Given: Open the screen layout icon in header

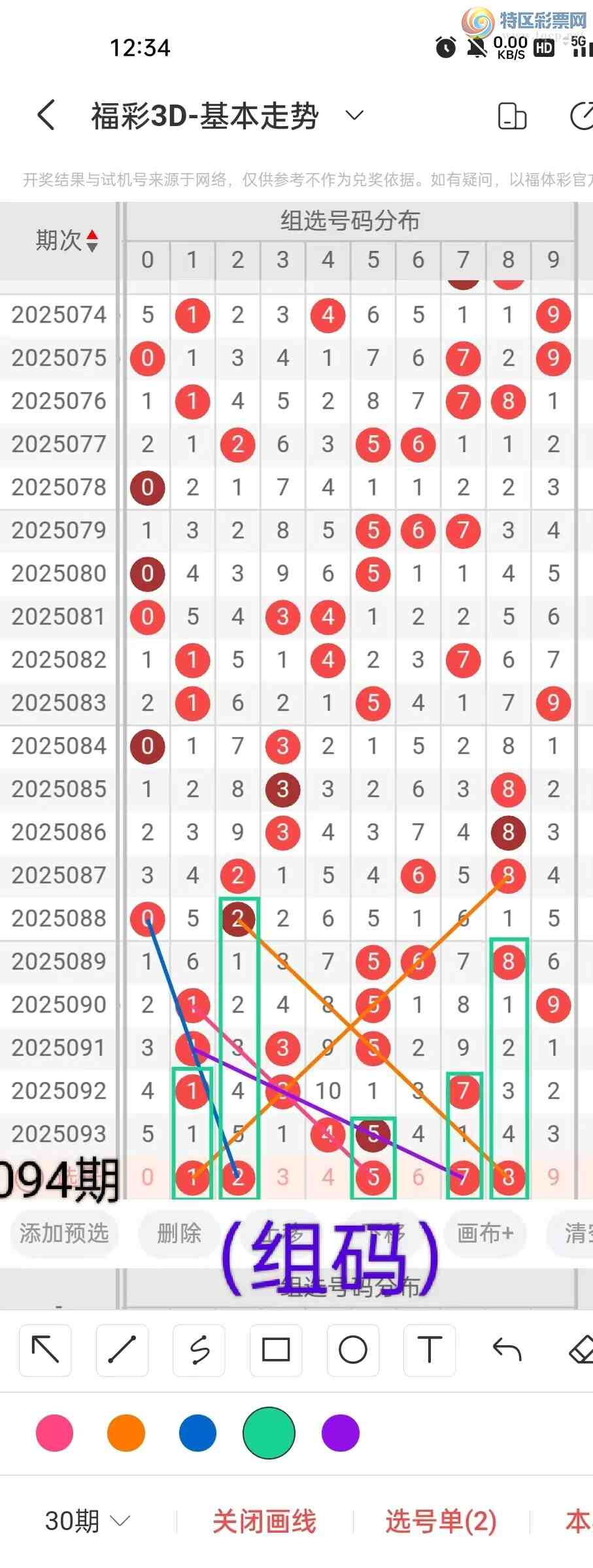Looking at the screenshot, I should pyautogui.click(x=512, y=117).
